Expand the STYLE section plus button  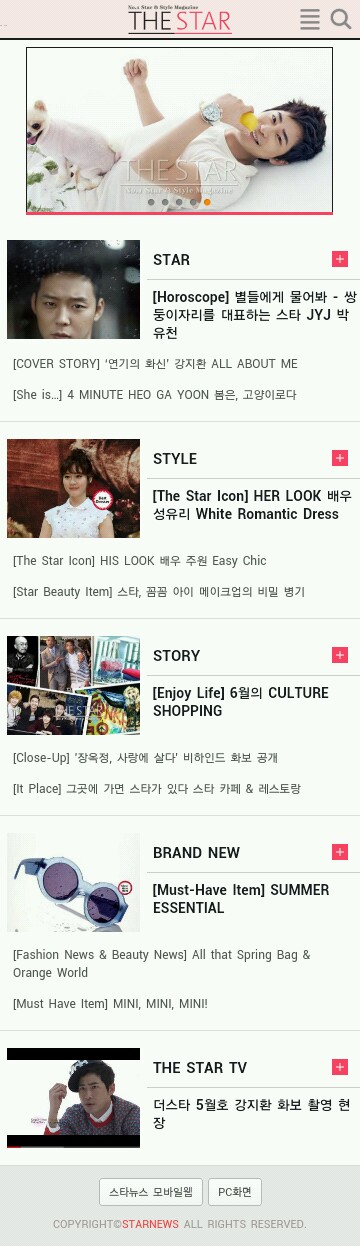pyautogui.click(x=340, y=458)
